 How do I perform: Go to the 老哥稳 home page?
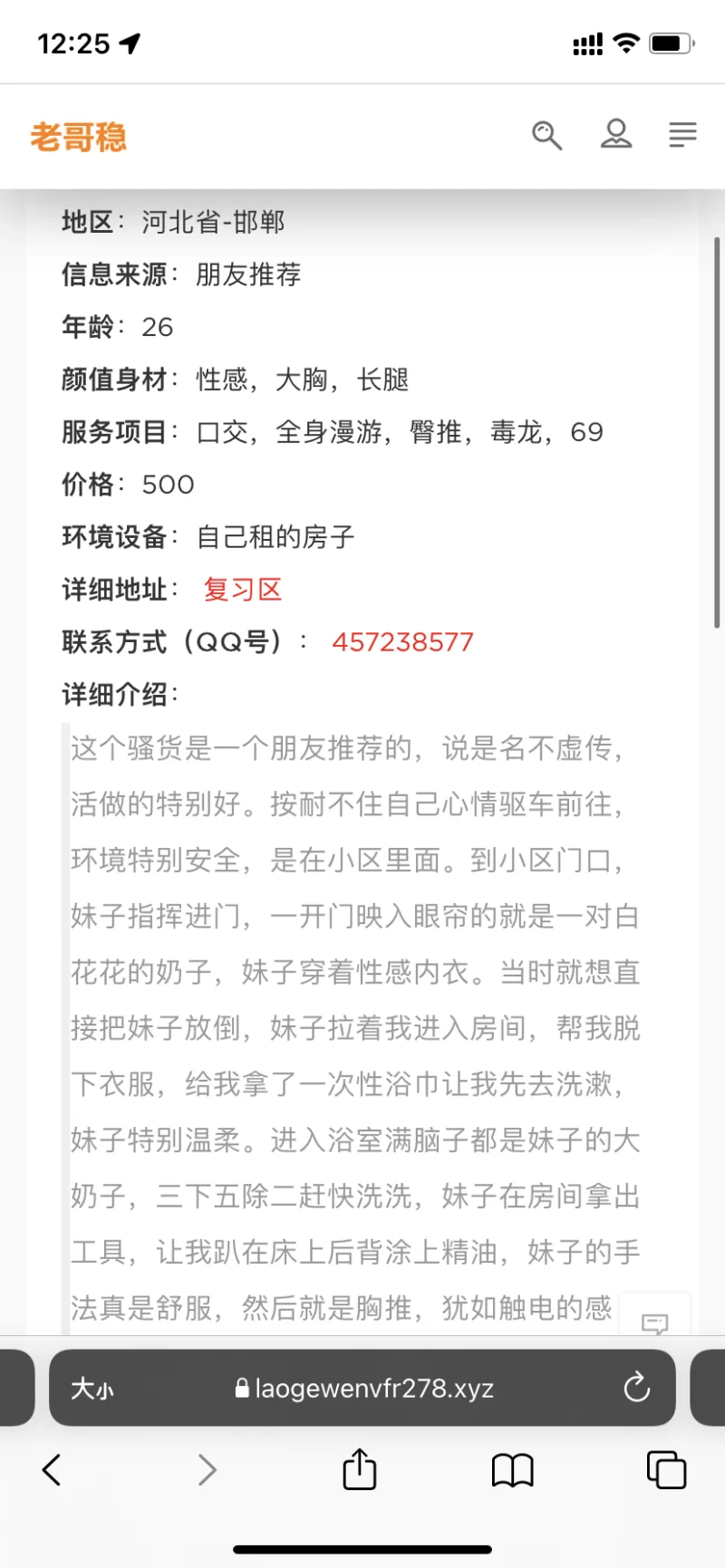[x=79, y=138]
